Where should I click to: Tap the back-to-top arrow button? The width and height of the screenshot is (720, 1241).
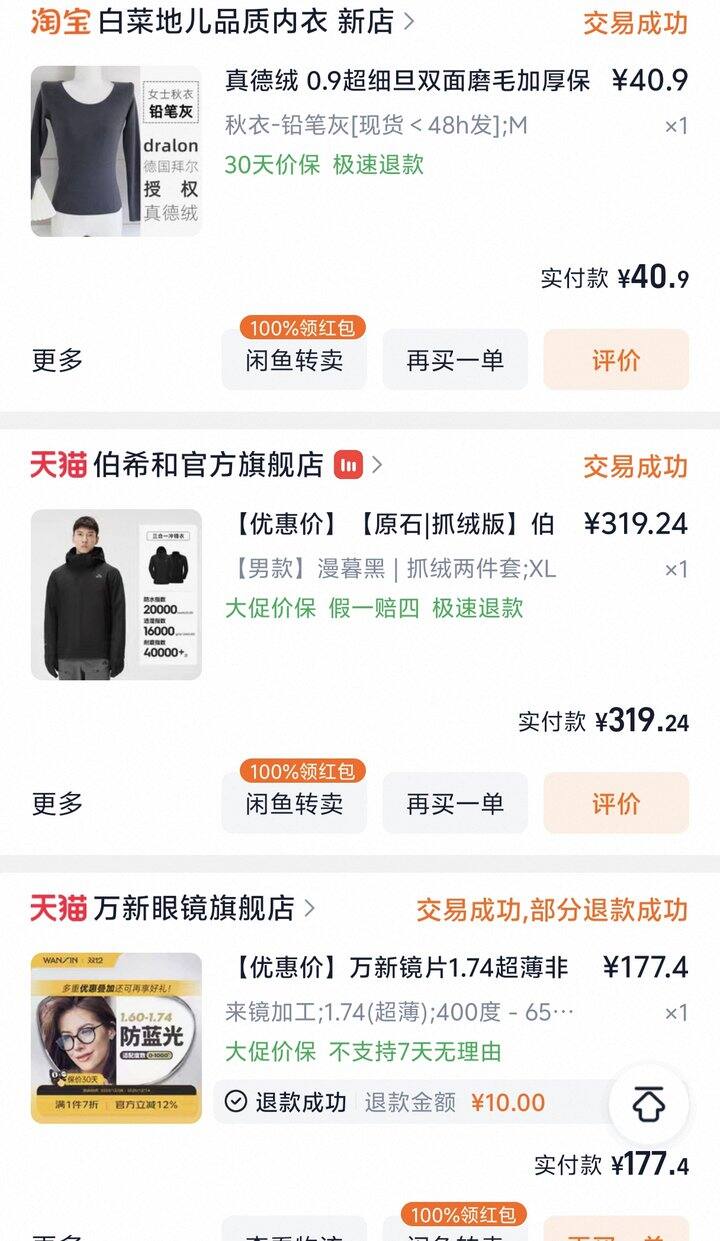[649, 1105]
